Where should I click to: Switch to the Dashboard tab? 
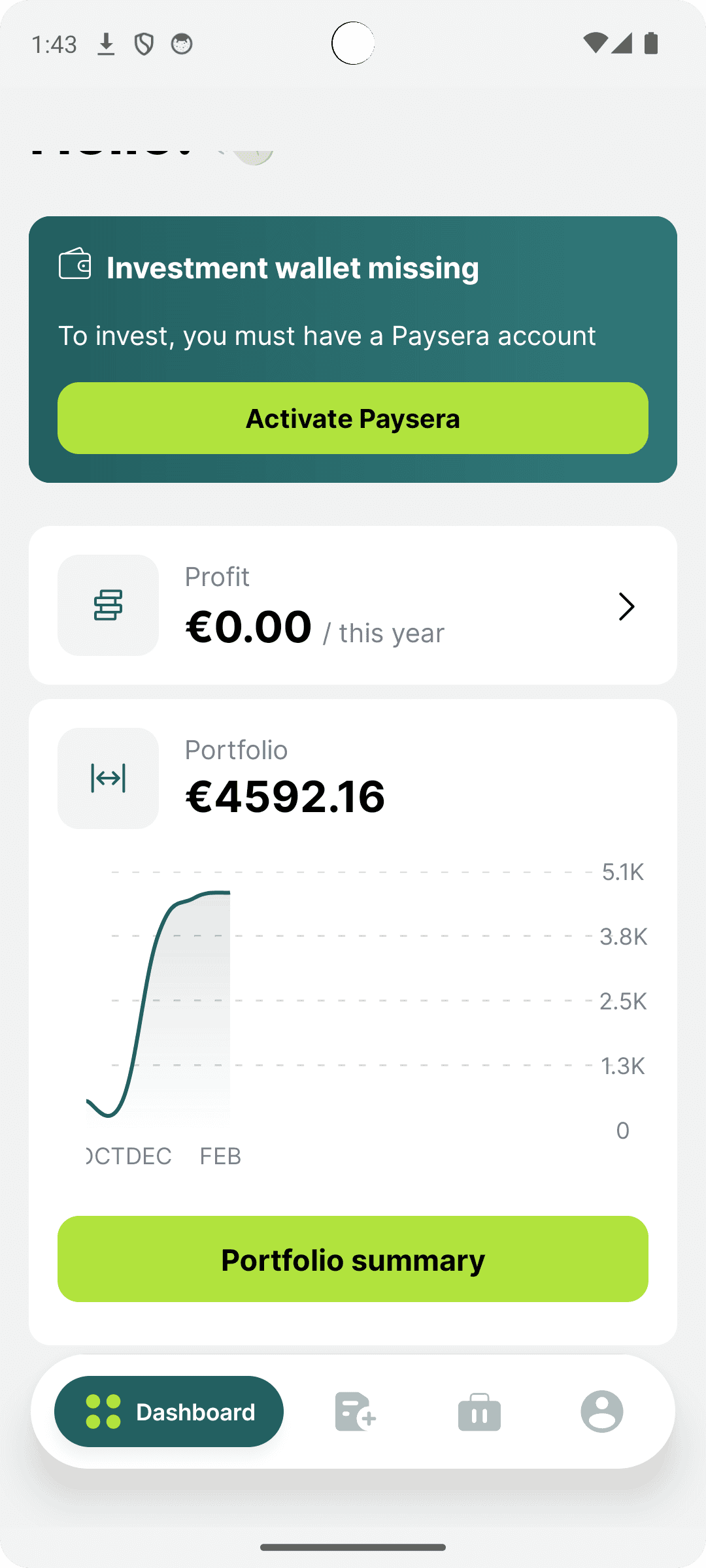coord(169,1411)
